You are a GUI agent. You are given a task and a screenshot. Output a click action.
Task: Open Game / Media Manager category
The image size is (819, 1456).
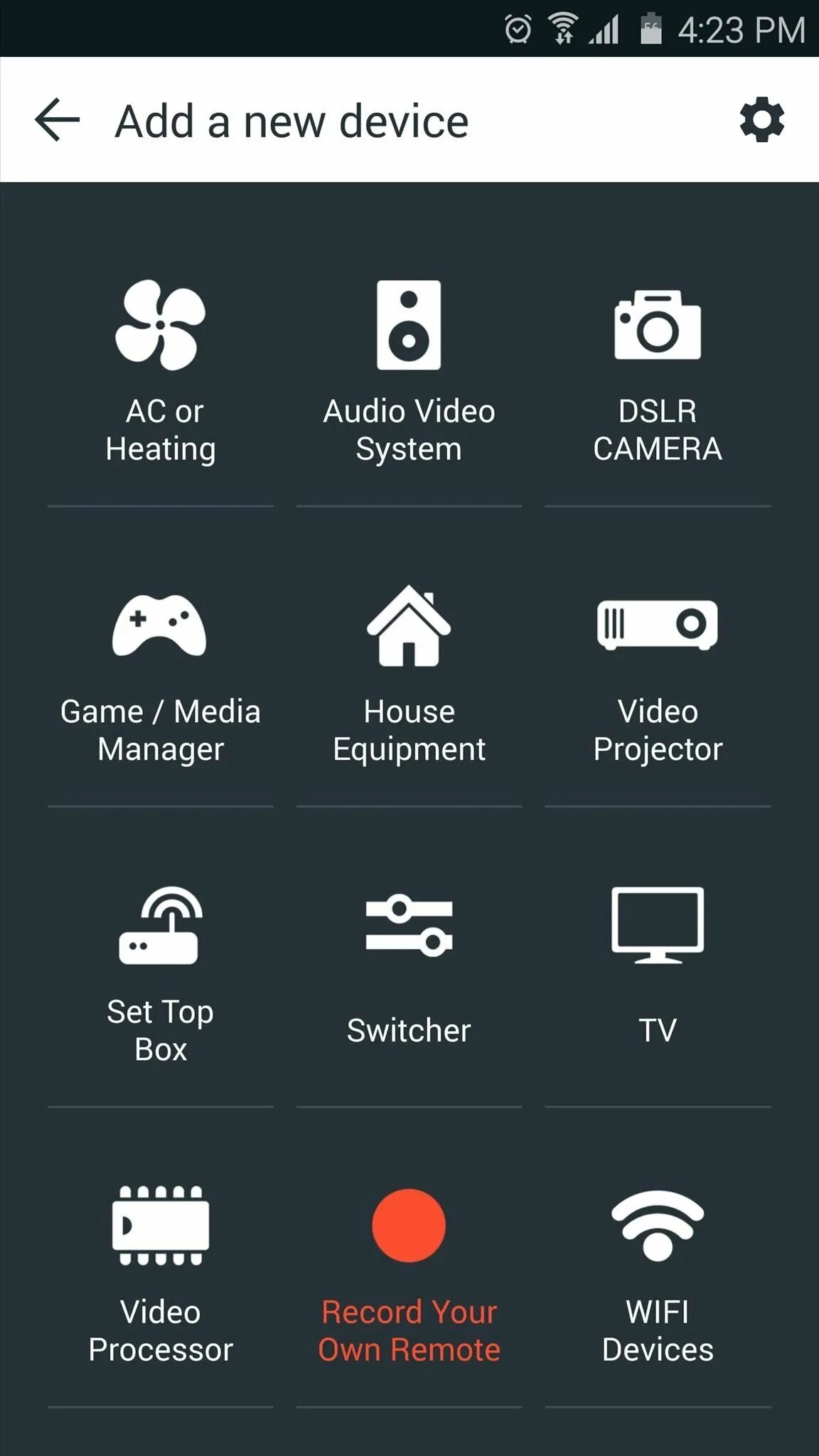coord(161,672)
